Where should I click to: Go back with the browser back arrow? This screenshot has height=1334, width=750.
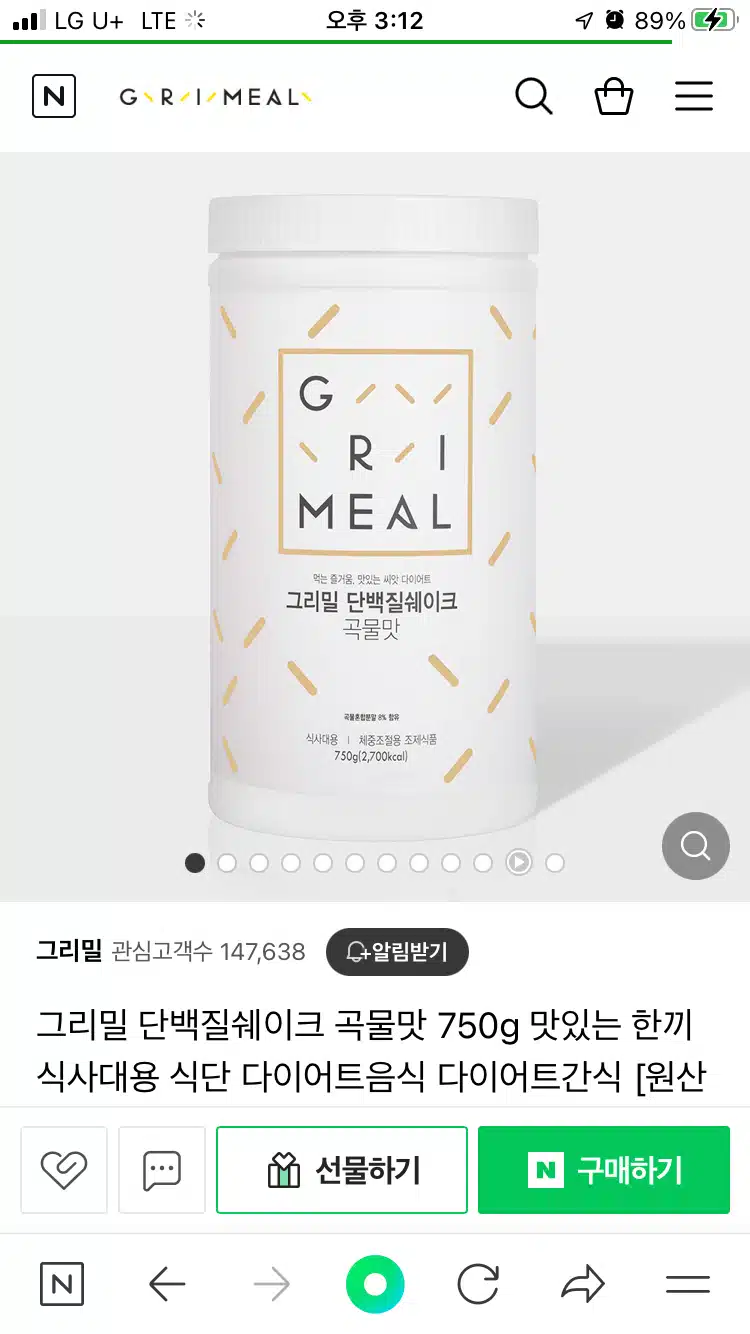pyautogui.click(x=167, y=1284)
